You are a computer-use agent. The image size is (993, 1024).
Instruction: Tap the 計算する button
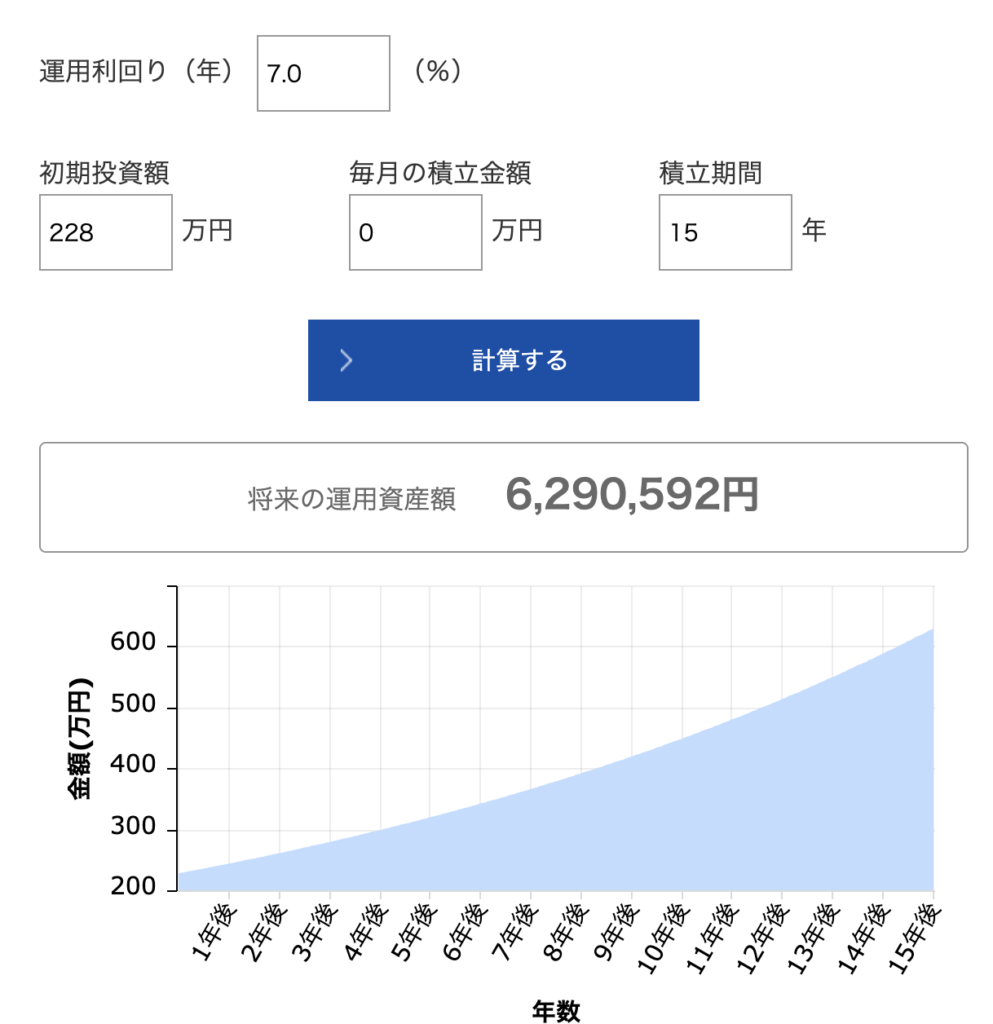pyautogui.click(x=503, y=360)
